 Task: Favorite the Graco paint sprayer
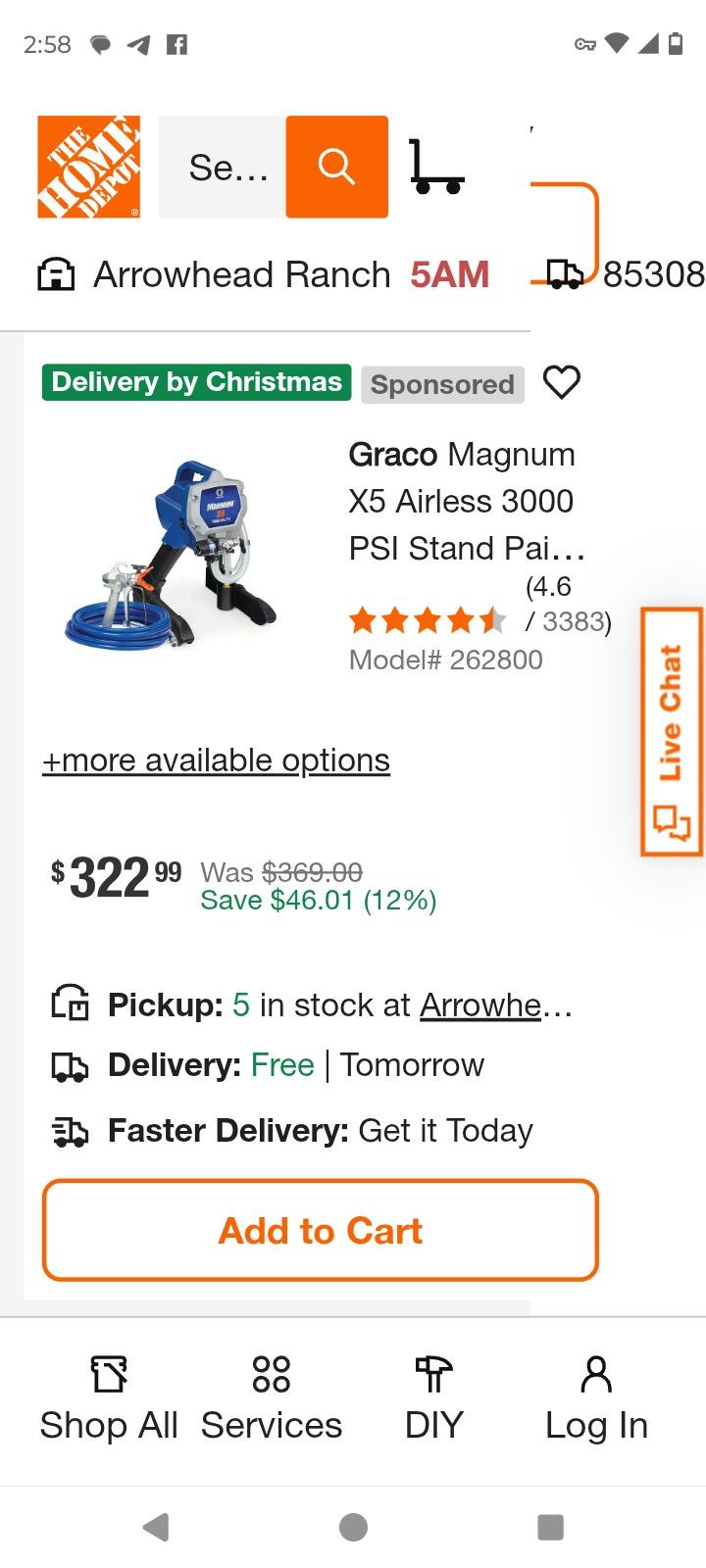pos(562,382)
